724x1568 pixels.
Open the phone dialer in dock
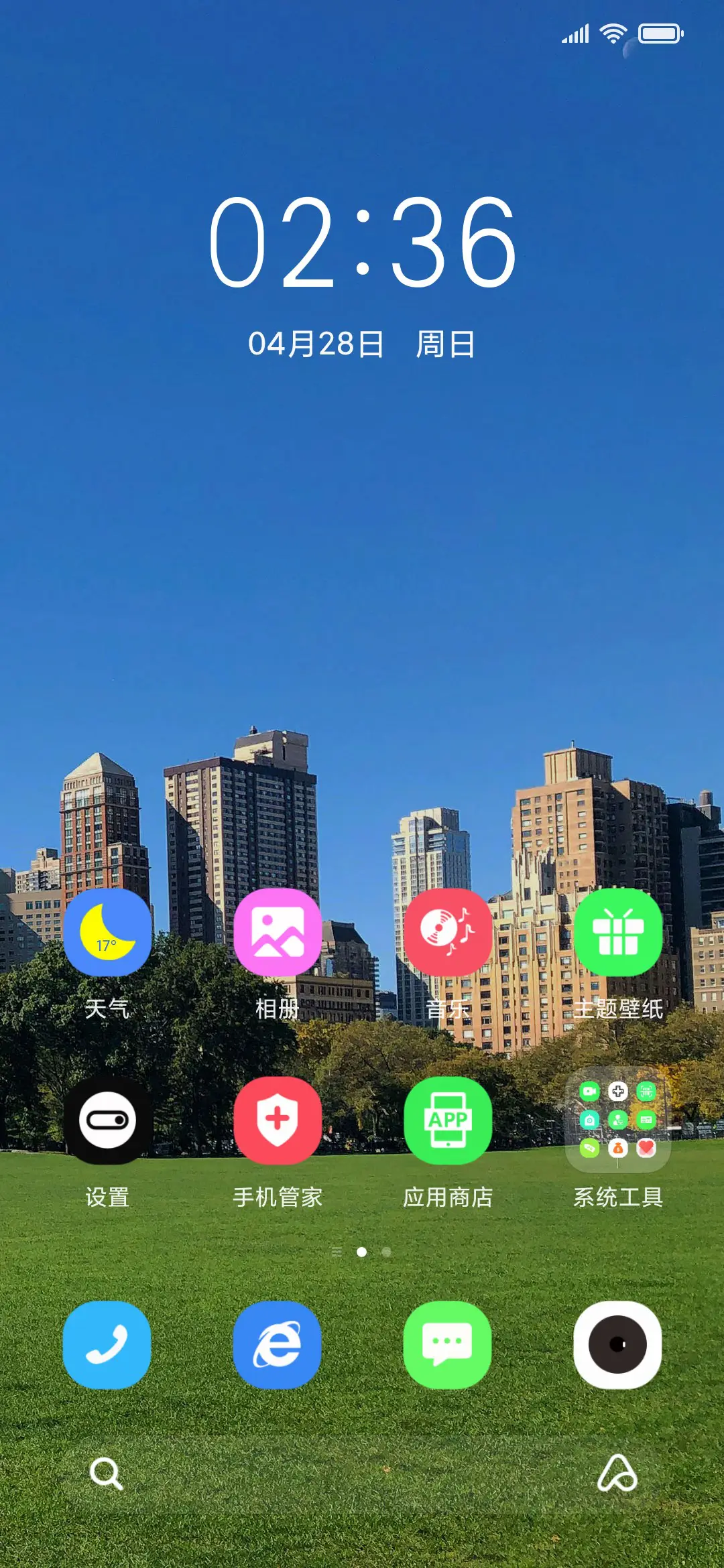107,1345
